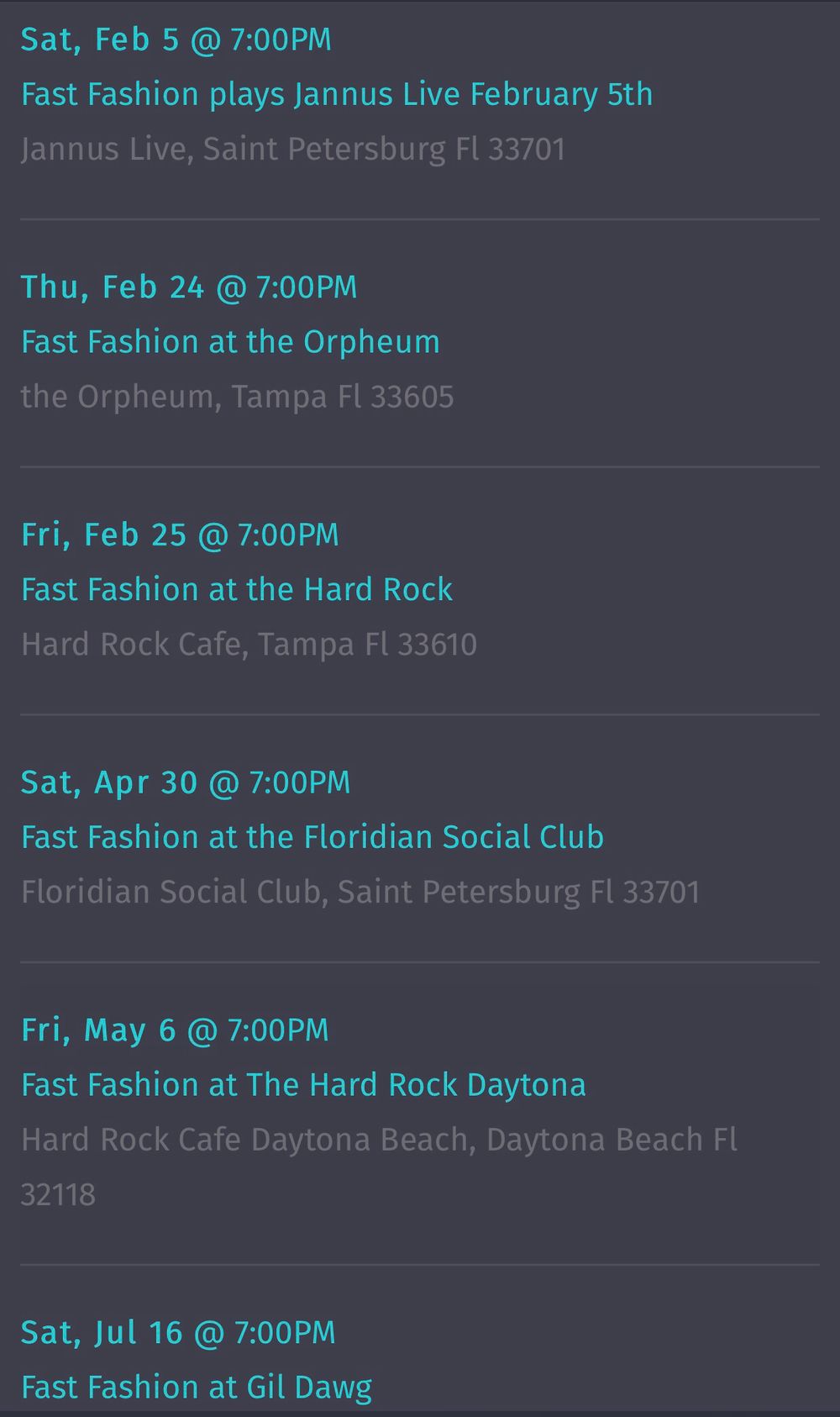The image size is (840, 1417).
Task: View Fast Fashion at the Floridian Social Club
Action: pos(312,837)
